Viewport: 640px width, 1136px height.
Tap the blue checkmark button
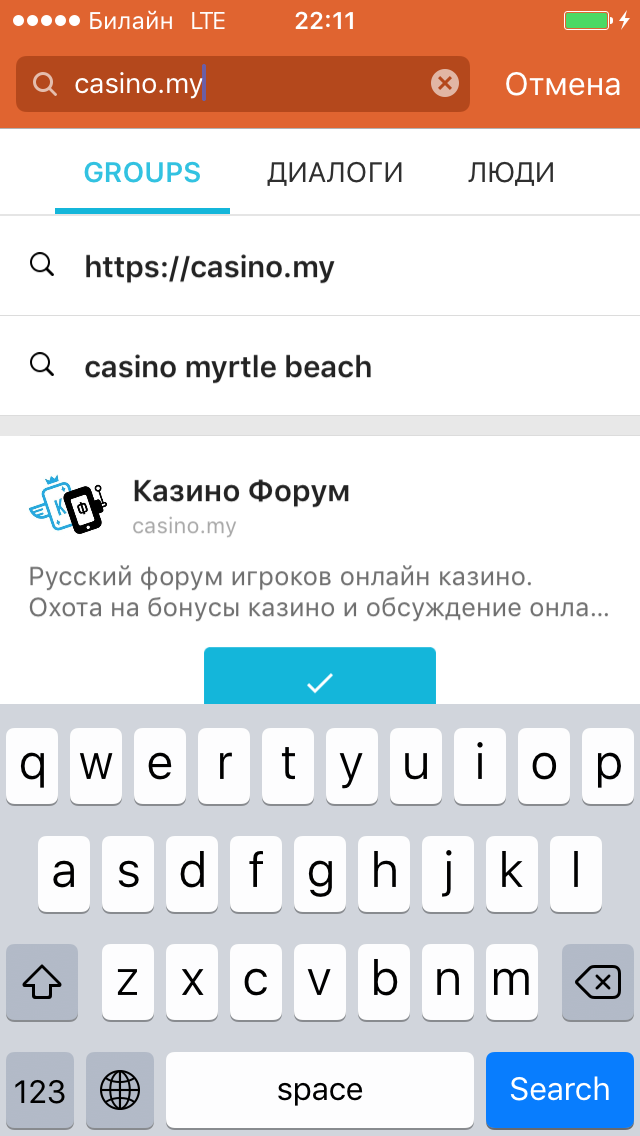pyautogui.click(x=320, y=675)
